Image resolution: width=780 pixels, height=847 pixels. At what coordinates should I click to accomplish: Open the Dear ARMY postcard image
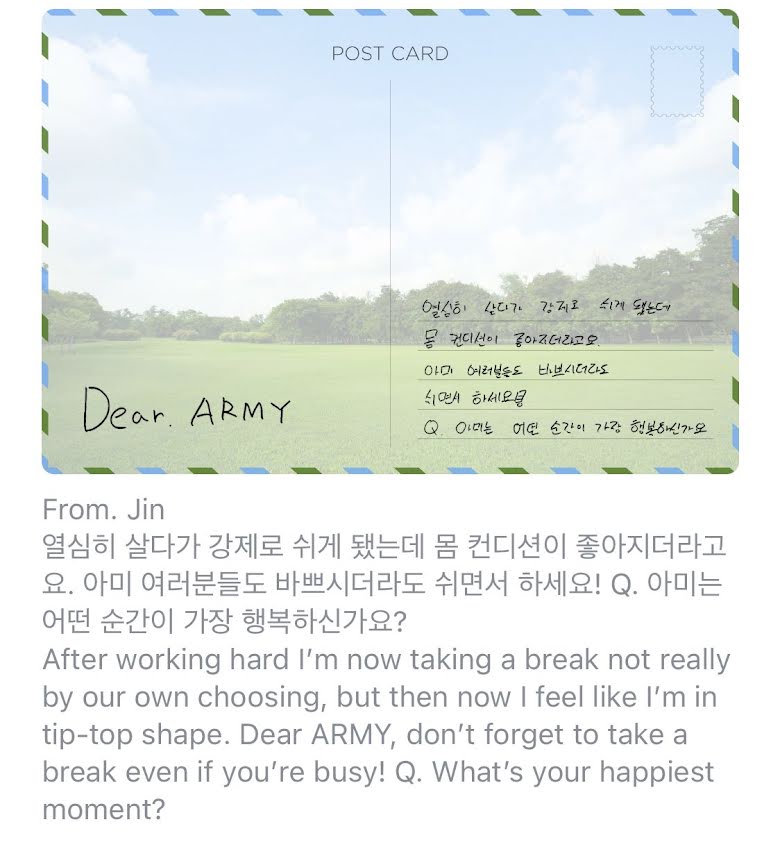390,241
